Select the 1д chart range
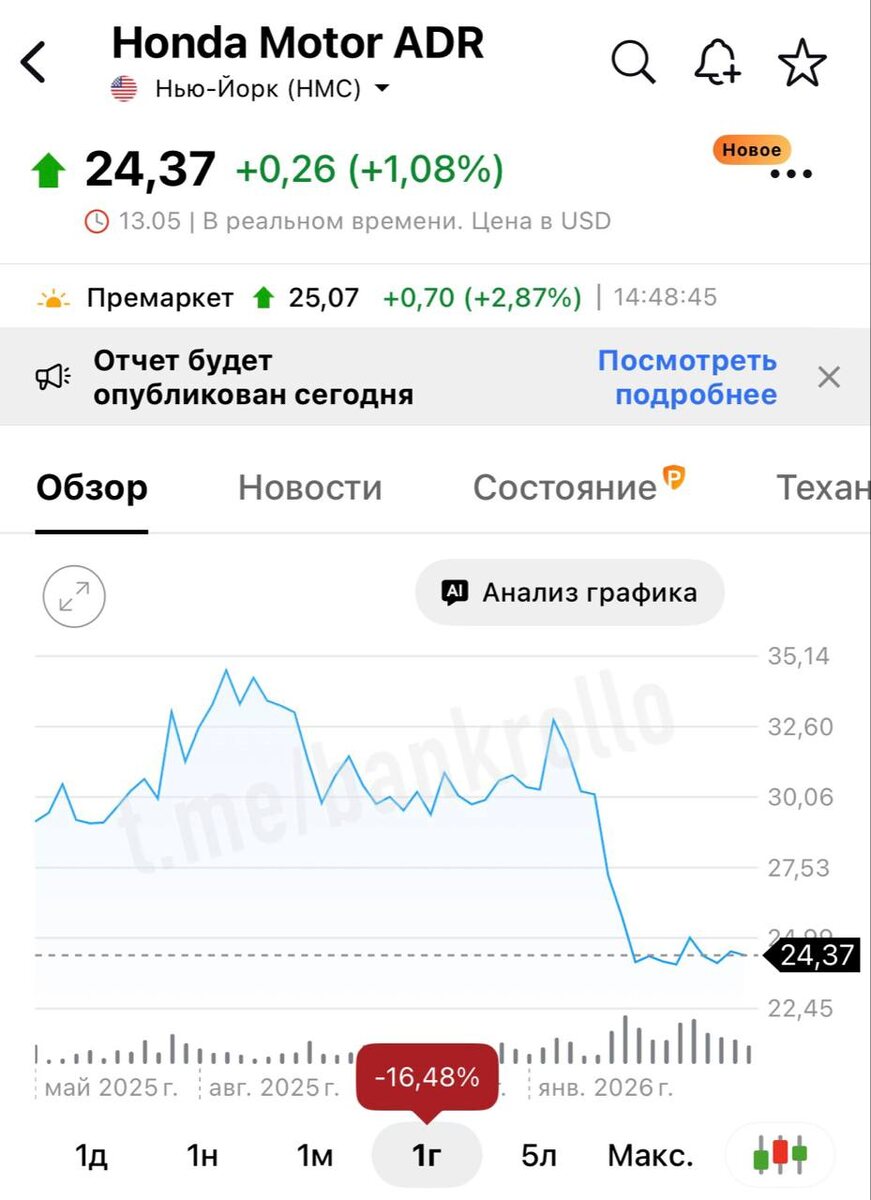The width and height of the screenshot is (871, 1200). point(91,1155)
